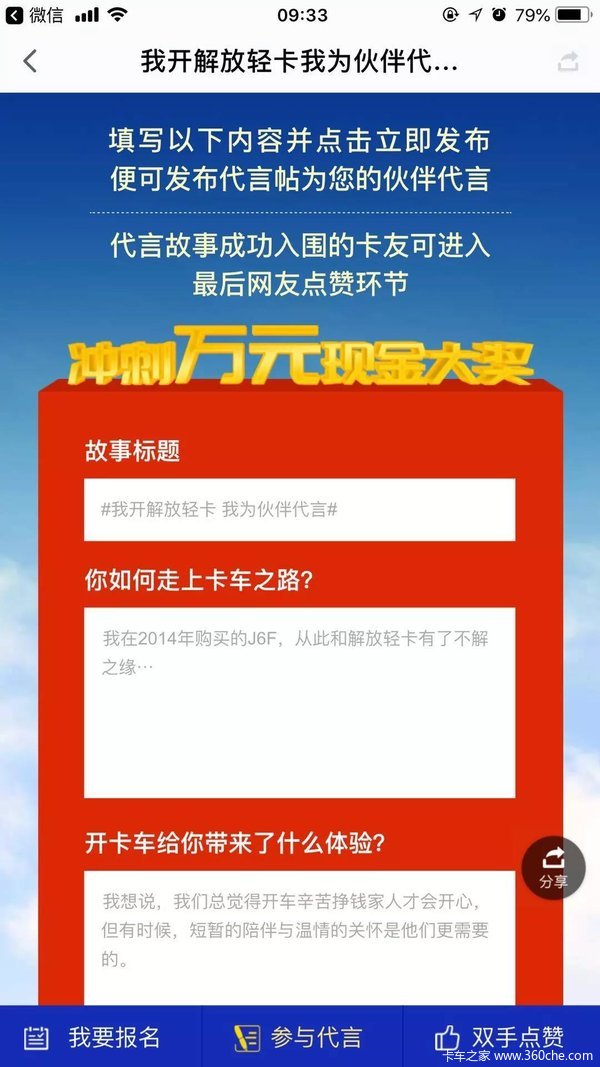Enter text in 开卡车给你带来了什么体验 field
The width and height of the screenshot is (600, 1067).
299,935
